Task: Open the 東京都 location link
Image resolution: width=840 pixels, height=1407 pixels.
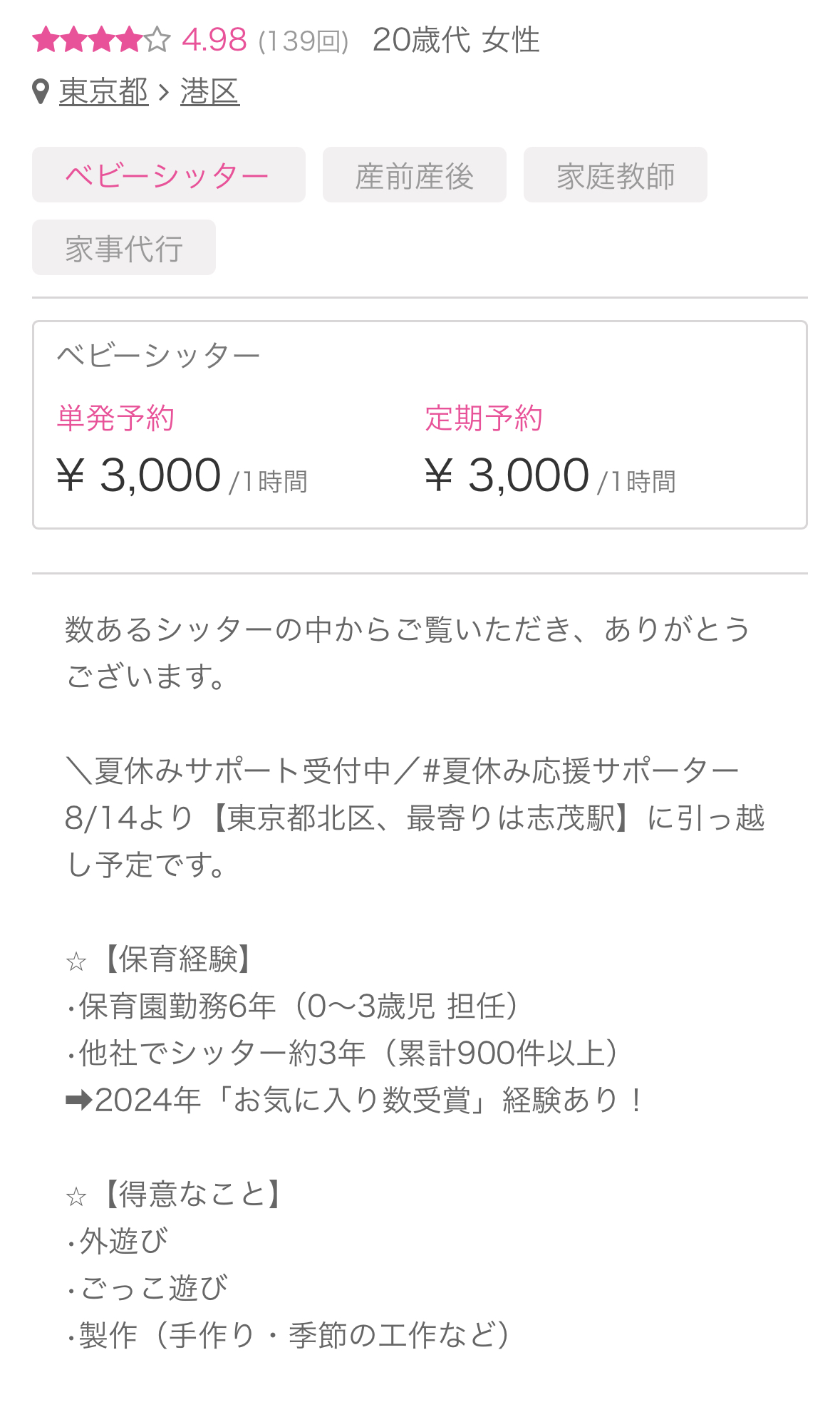Action: click(x=103, y=92)
